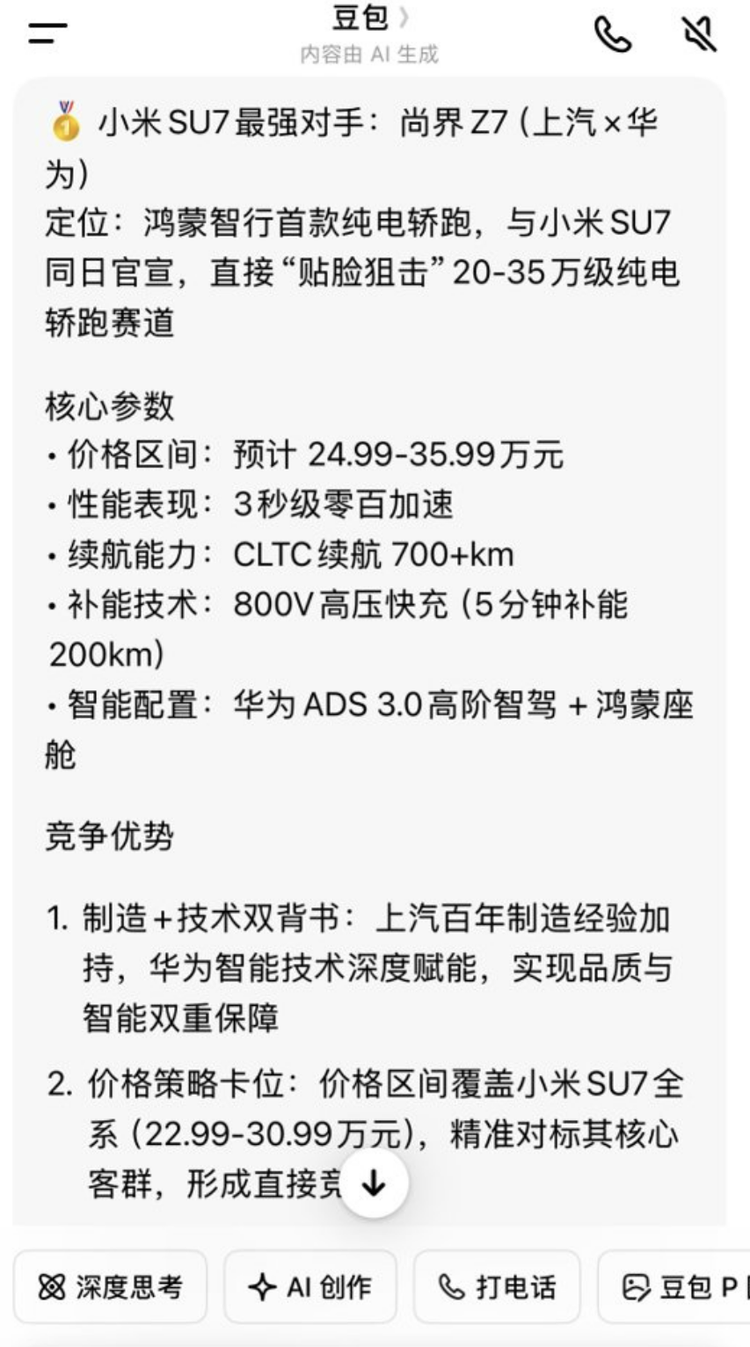
Task: Start a voice call with 豆包
Action: pyautogui.click(x=612, y=34)
